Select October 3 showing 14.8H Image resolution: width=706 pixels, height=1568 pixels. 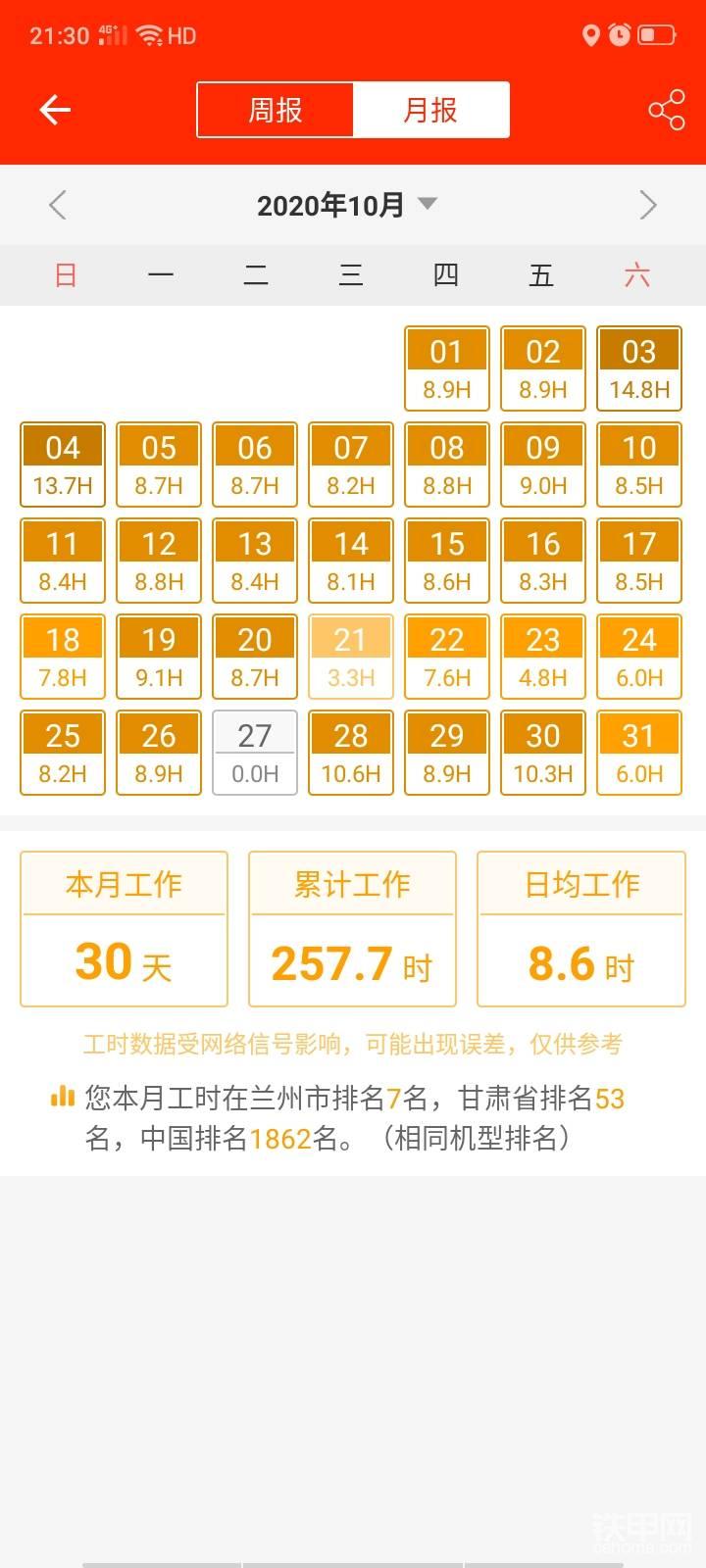point(638,367)
